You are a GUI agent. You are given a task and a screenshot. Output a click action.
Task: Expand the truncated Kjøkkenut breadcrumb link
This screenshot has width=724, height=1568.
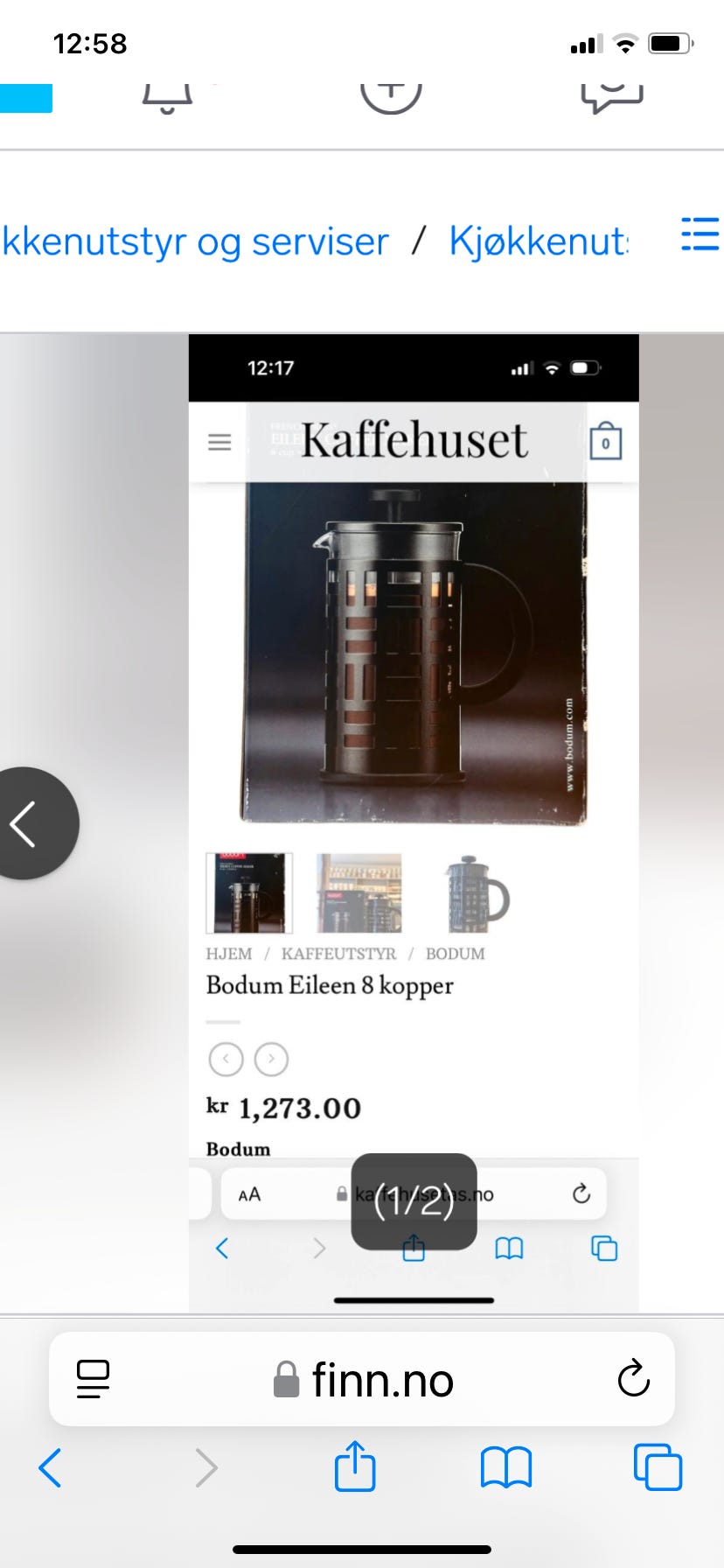click(x=539, y=240)
